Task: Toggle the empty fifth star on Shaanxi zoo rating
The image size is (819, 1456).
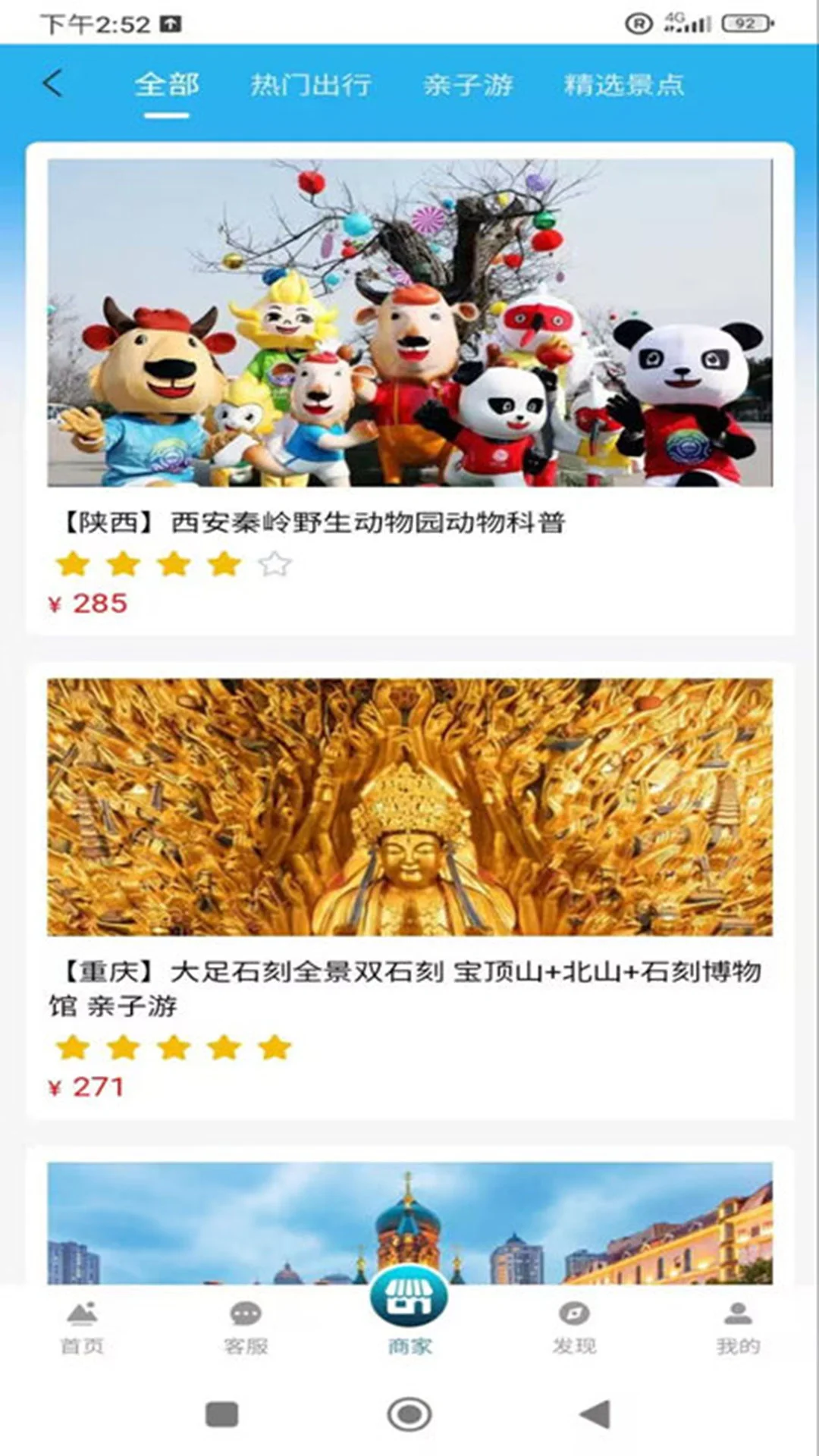Action: (273, 563)
